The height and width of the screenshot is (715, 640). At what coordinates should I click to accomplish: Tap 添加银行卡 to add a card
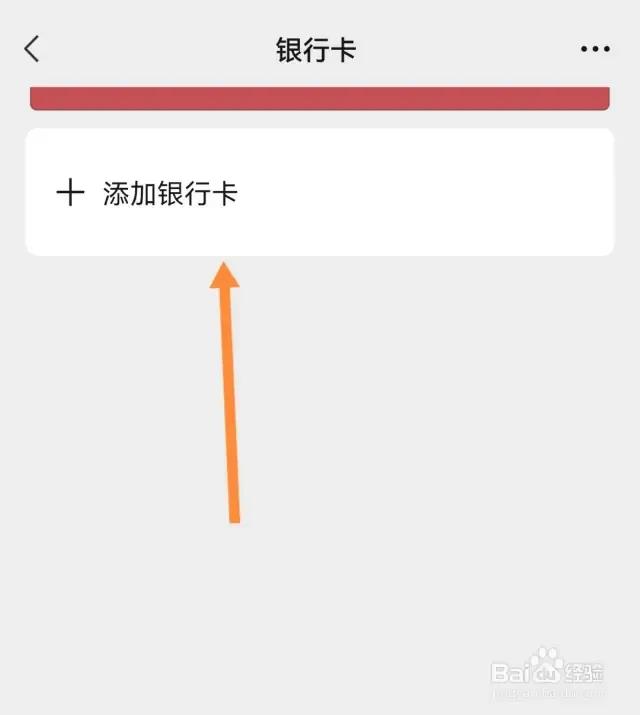[x=170, y=193]
